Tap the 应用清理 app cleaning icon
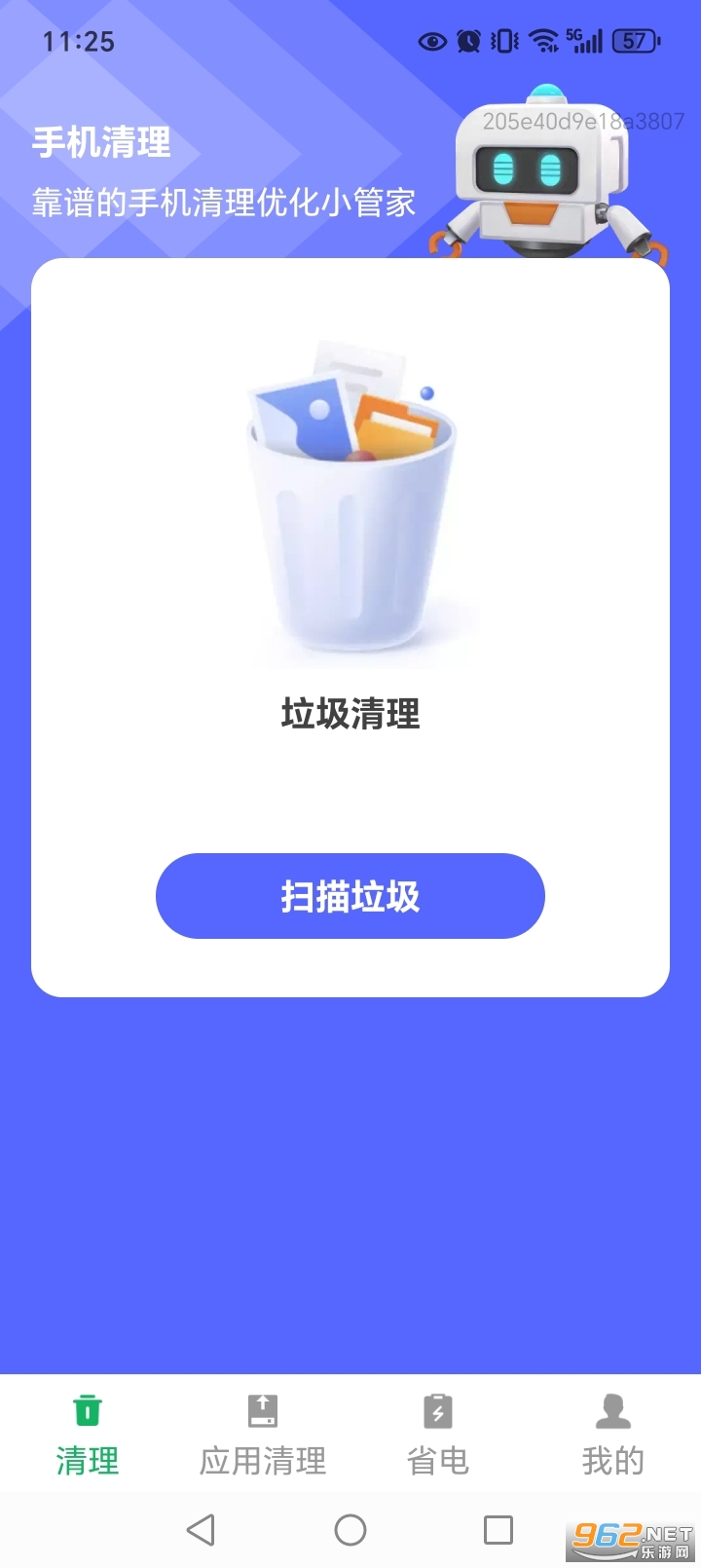The image size is (701, 1568). 262,1409
